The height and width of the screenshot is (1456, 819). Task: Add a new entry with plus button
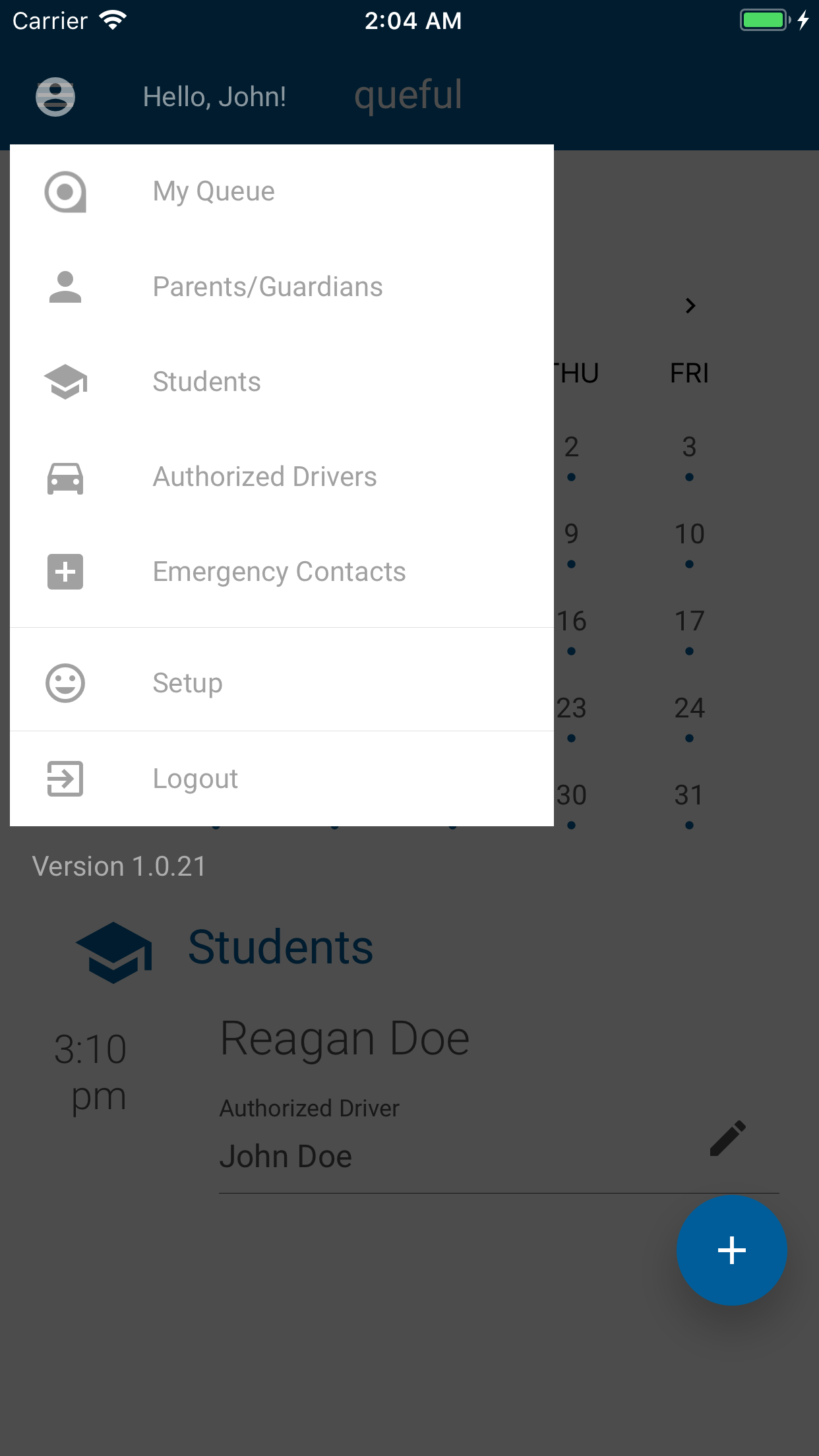pyautogui.click(x=731, y=1250)
